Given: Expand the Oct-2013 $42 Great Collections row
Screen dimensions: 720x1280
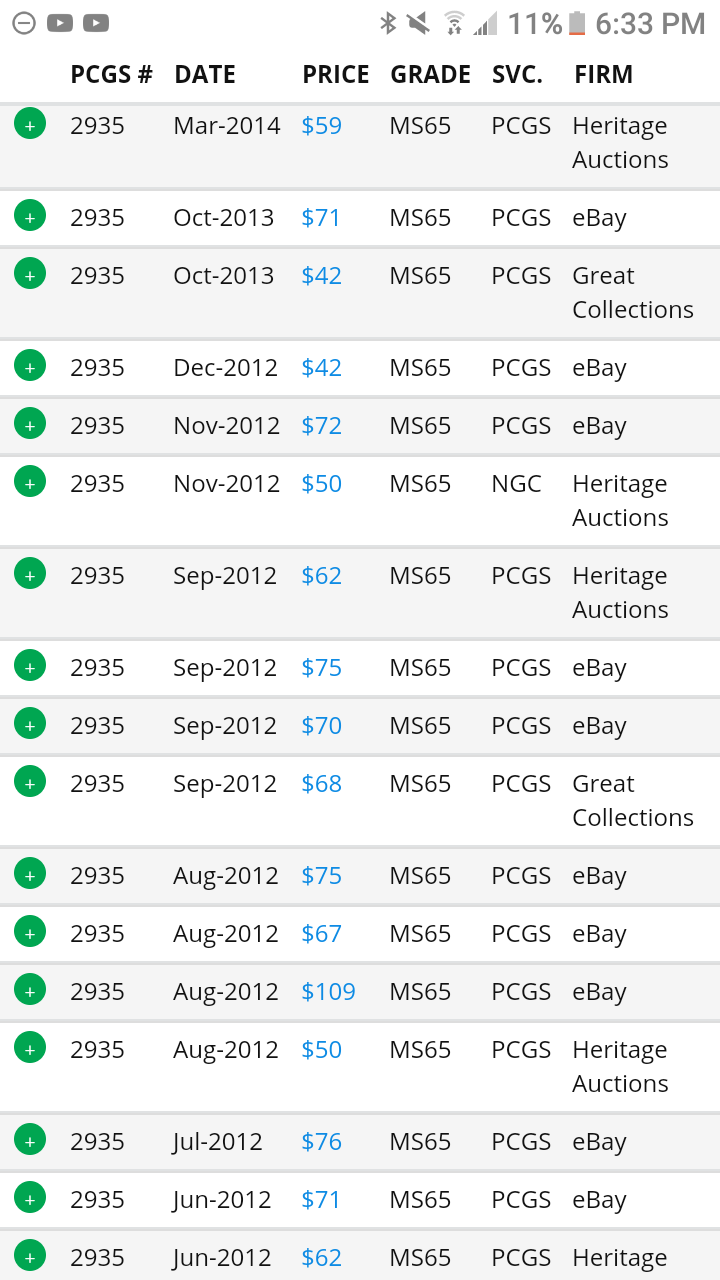Looking at the screenshot, I should (x=30, y=274).
